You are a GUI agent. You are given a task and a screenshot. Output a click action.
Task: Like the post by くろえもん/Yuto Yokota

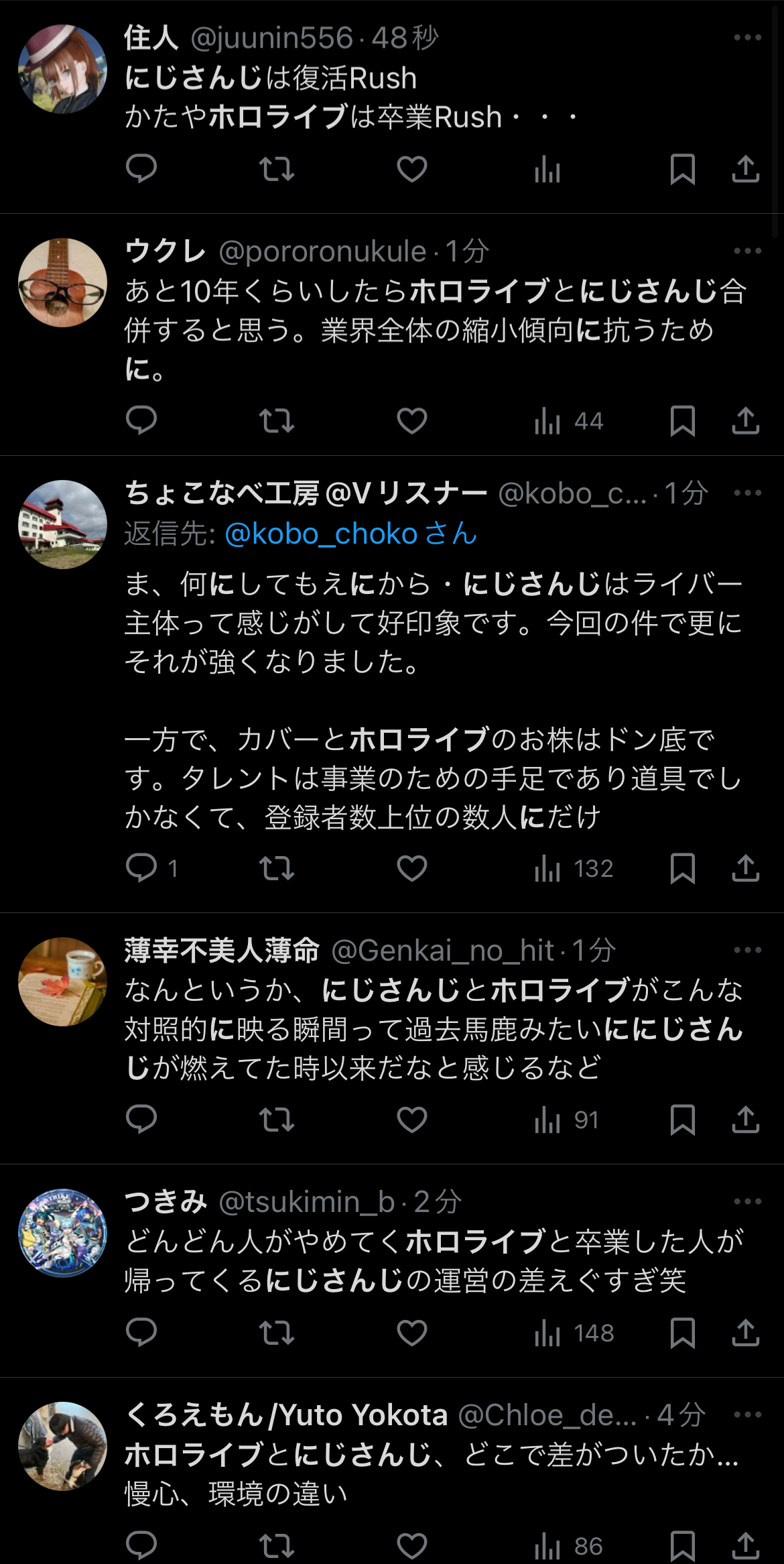click(x=412, y=1546)
